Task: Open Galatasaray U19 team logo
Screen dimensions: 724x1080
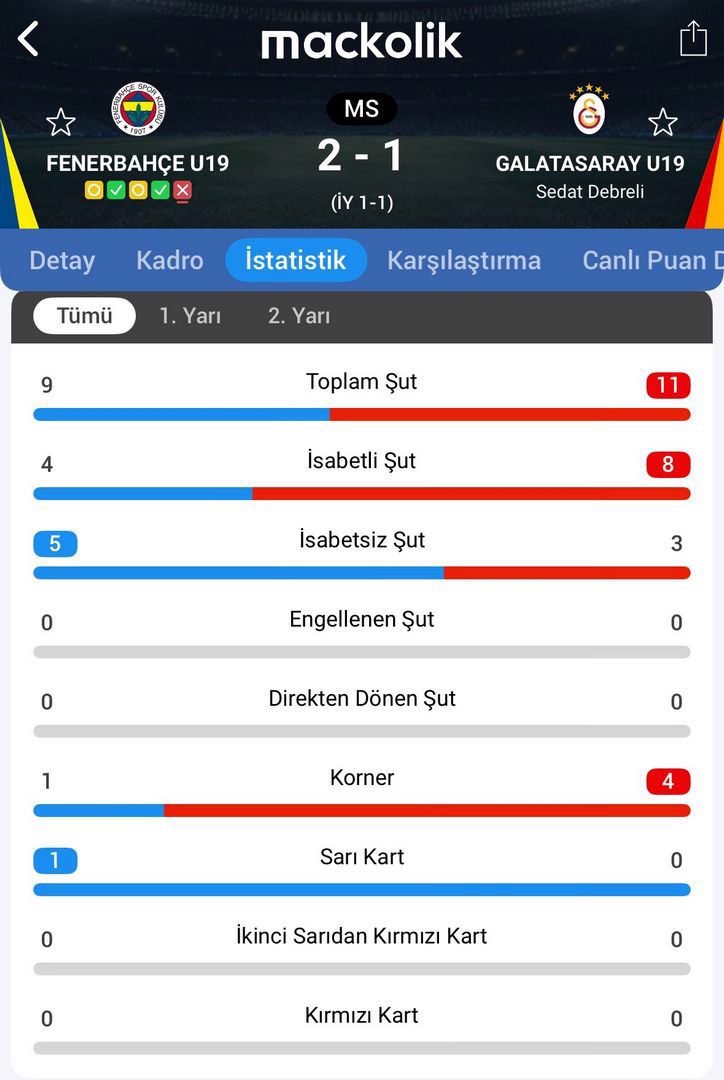Action: click(589, 110)
